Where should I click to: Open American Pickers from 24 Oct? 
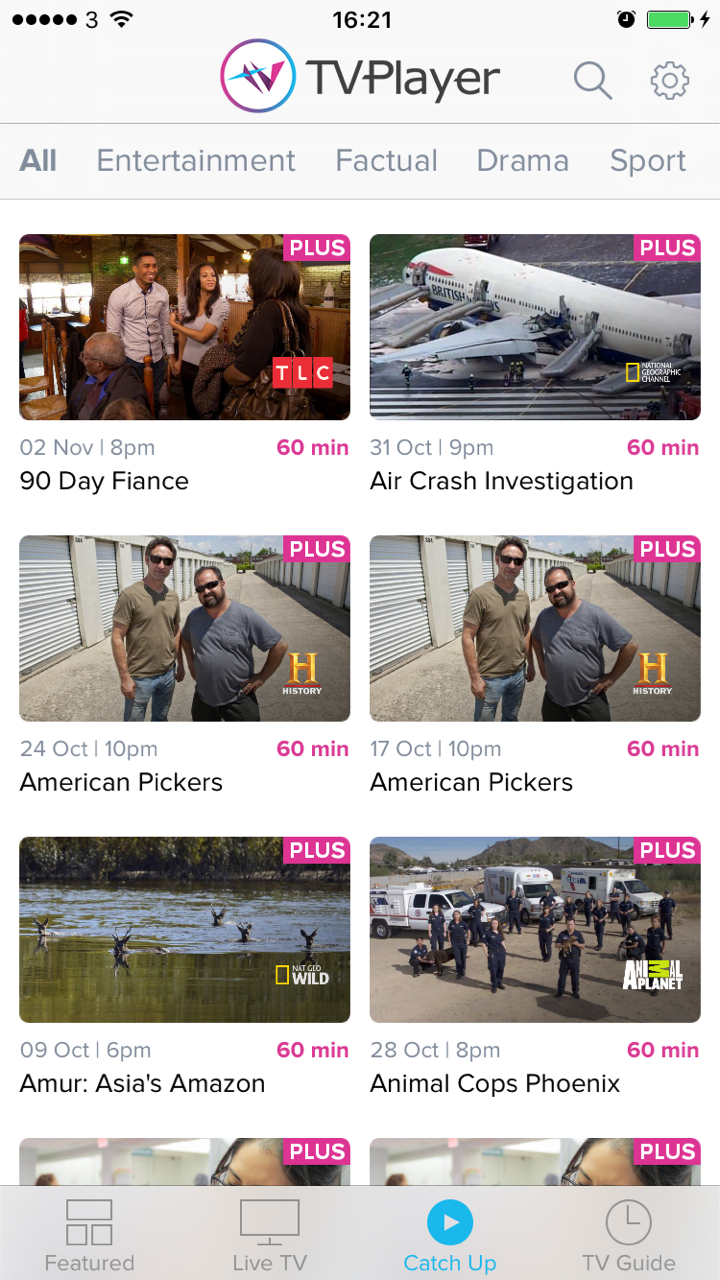point(185,629)
